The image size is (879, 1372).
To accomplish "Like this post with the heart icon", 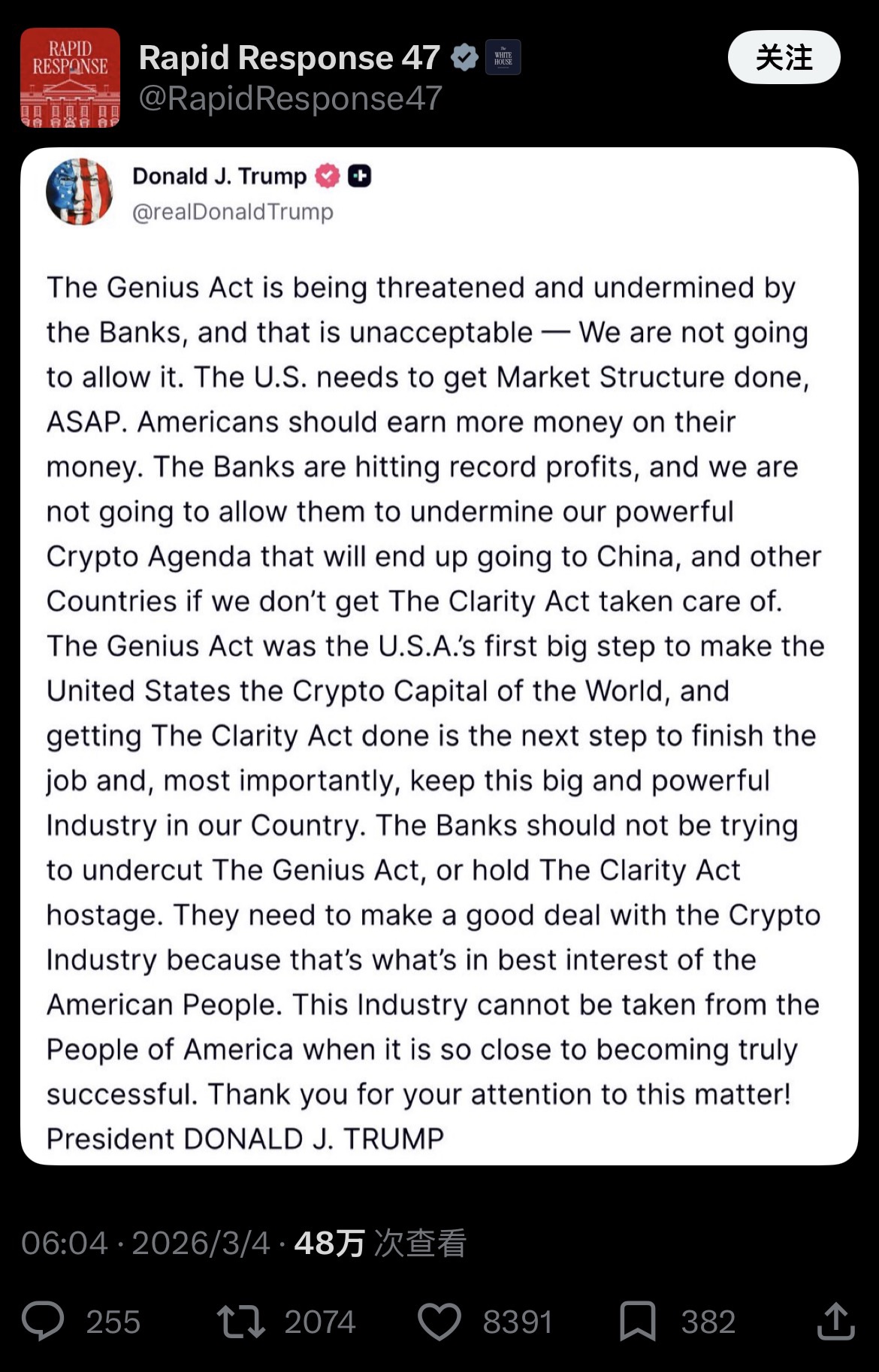I will click(x=439, y=1321).
